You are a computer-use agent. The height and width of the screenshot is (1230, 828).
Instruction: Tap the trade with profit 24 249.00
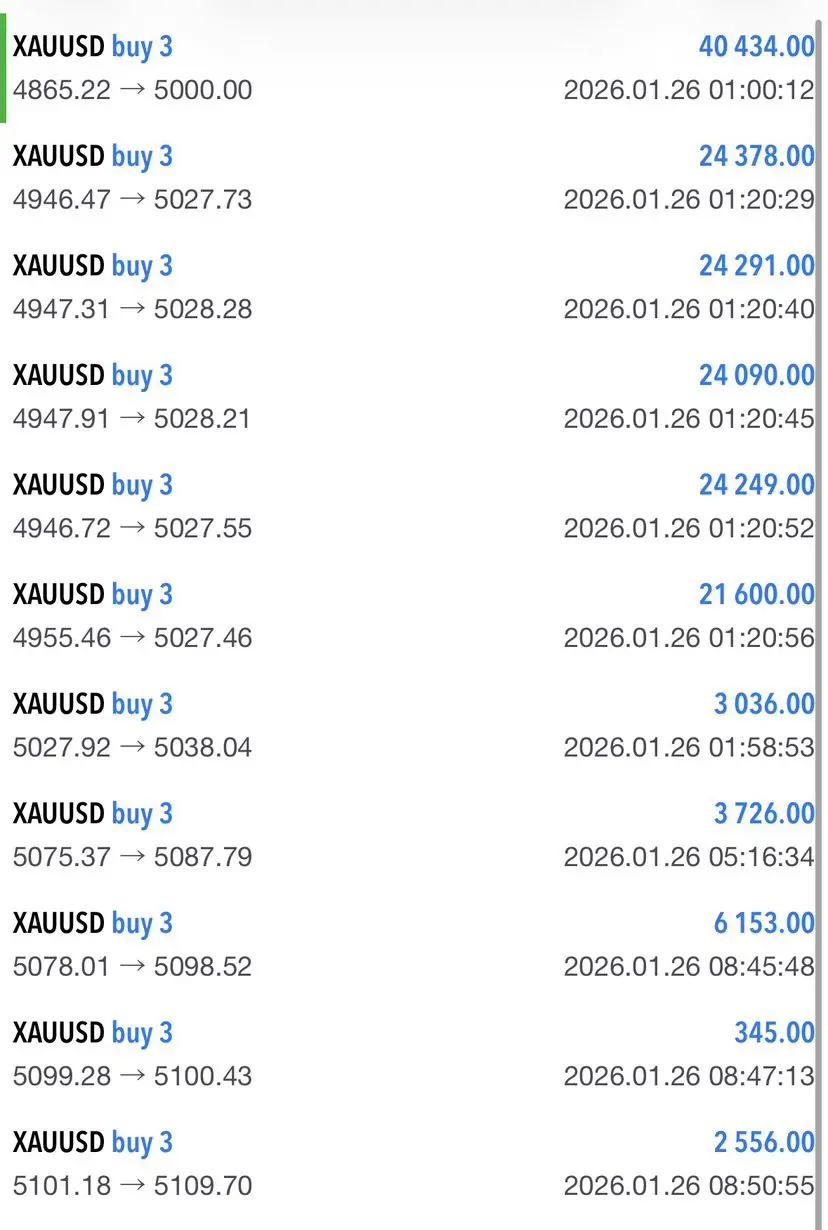414,507
